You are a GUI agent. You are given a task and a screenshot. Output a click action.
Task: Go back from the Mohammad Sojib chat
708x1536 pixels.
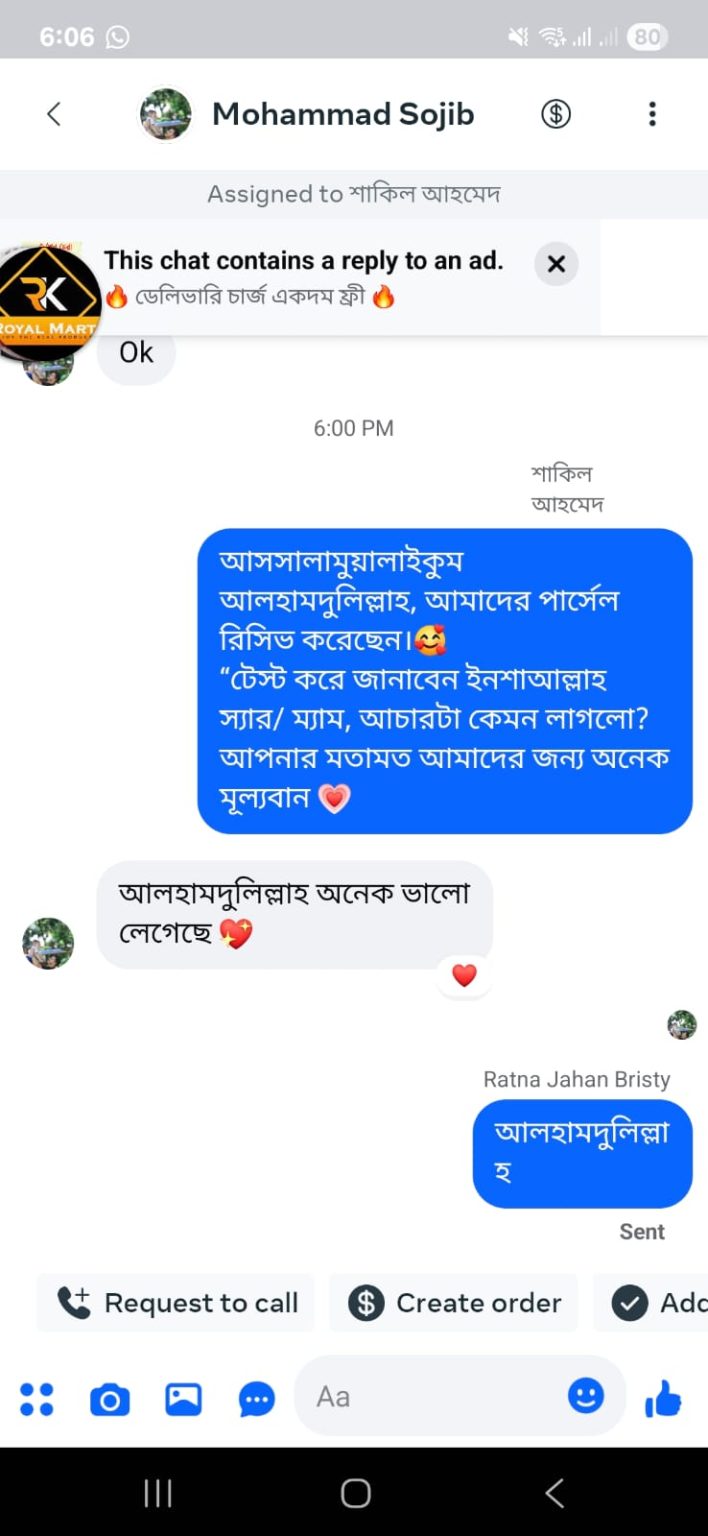click(x=54, y=115)
